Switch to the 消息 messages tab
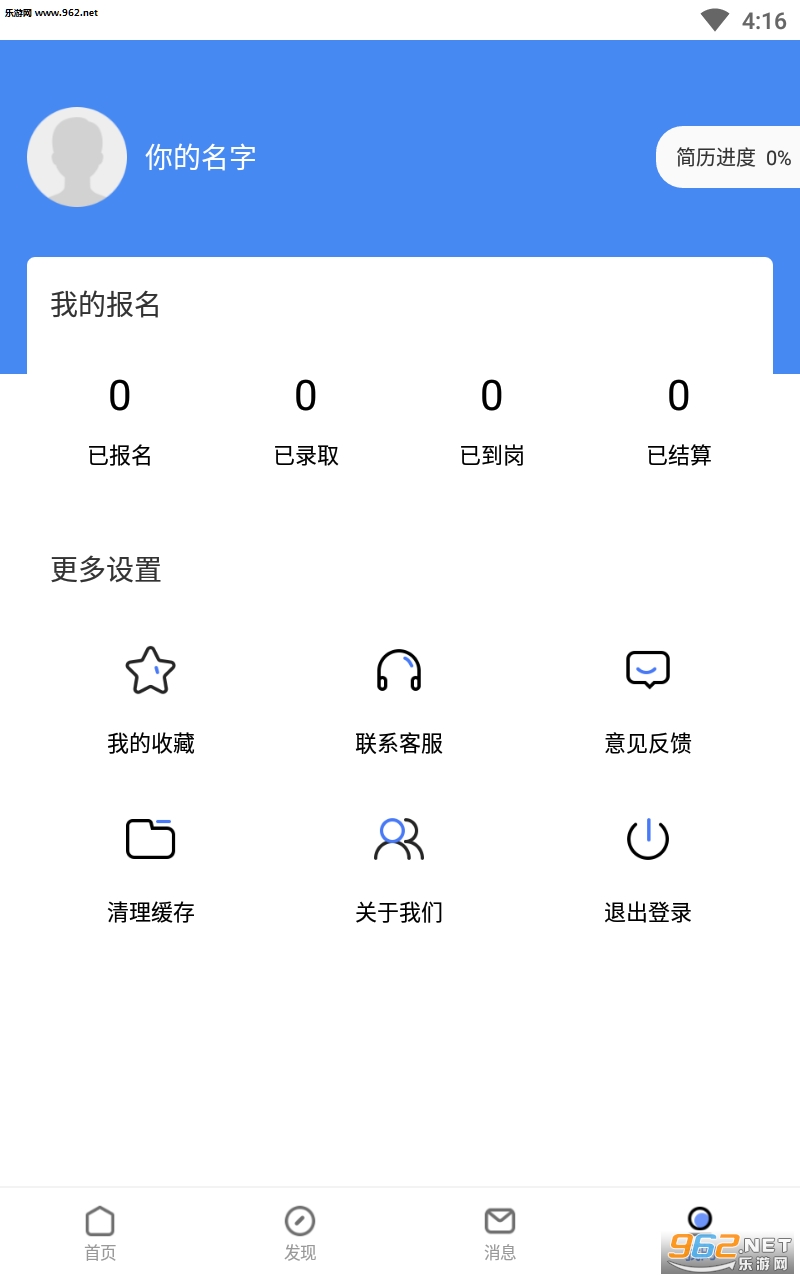Image resolution: width=800 pixels, height=1280 pixels. tap(500, 1233)
